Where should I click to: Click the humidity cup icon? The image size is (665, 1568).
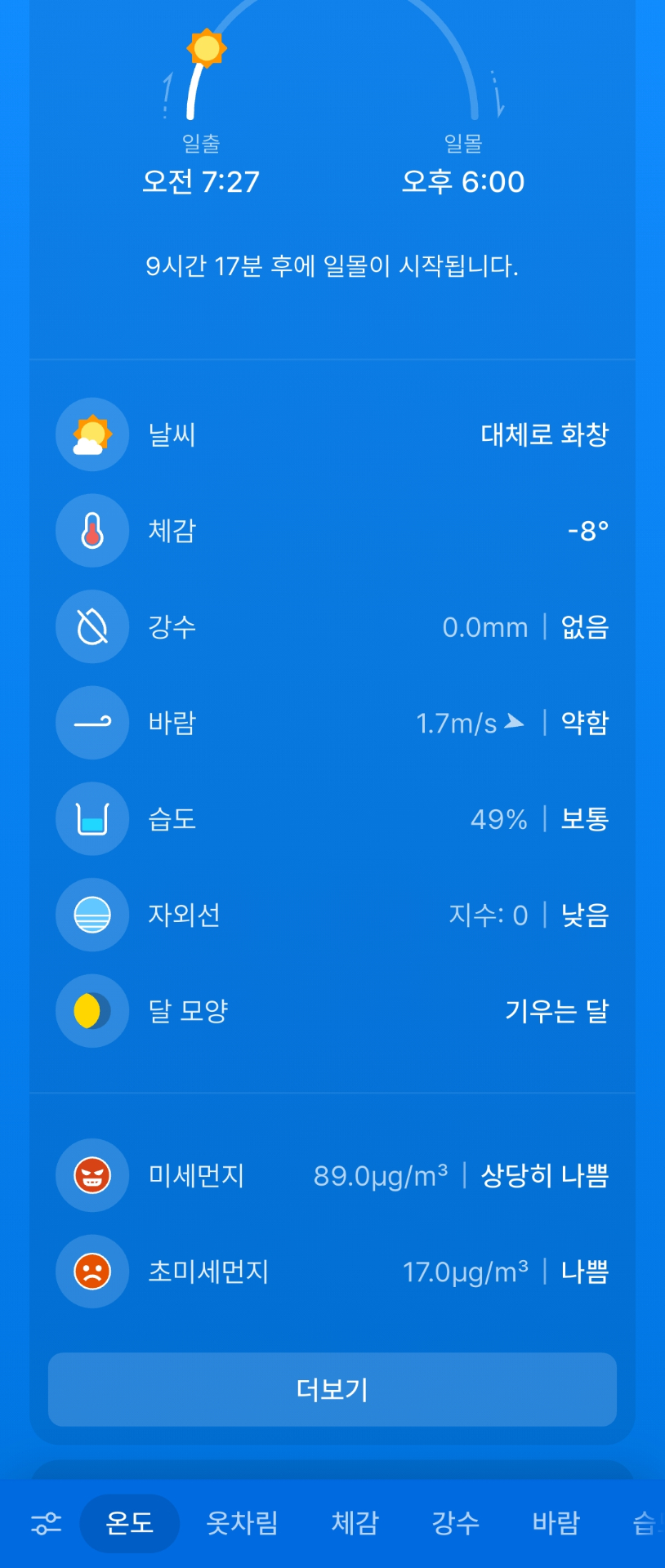tap(91, 819)
